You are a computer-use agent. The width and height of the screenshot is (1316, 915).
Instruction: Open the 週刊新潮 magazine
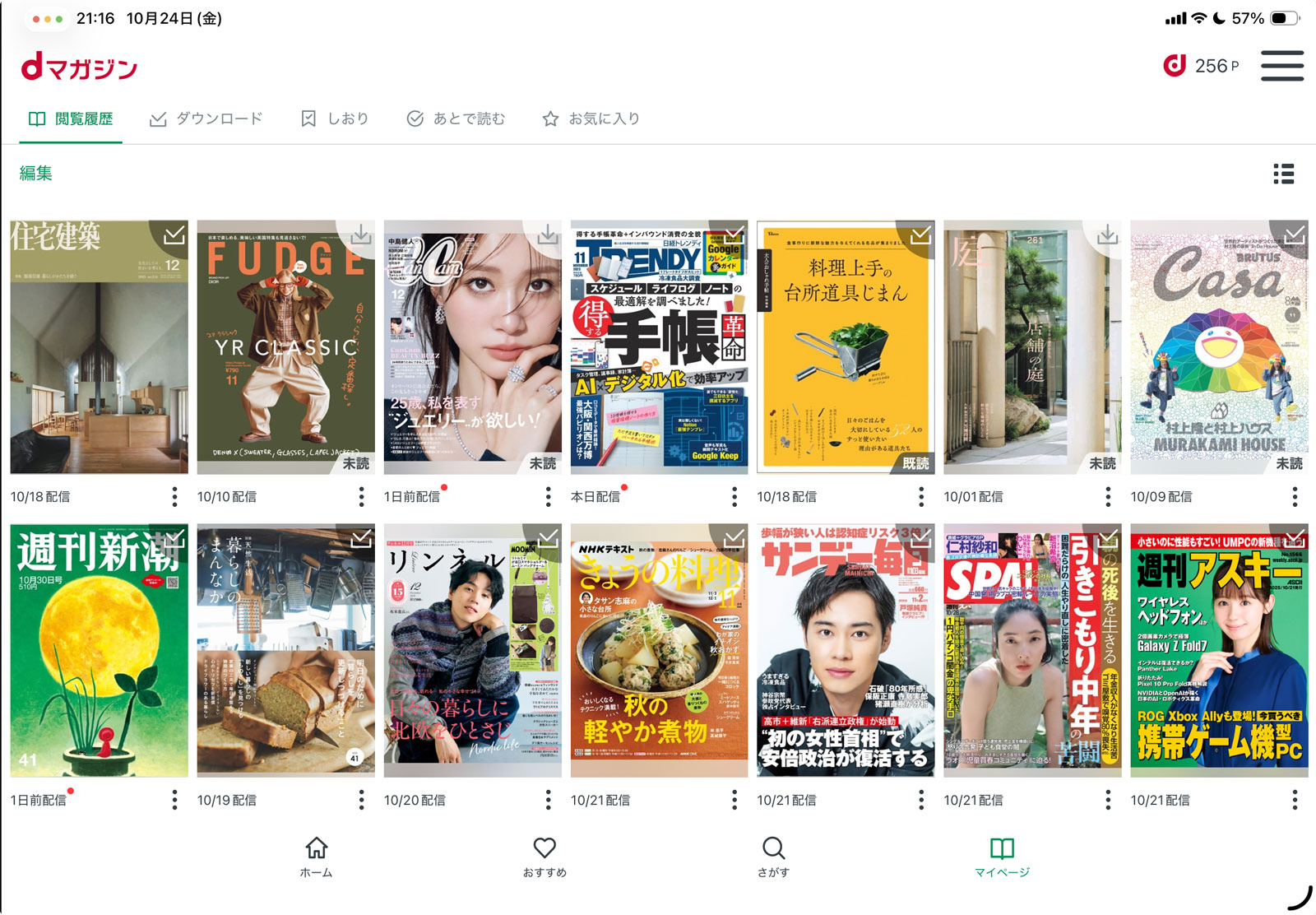click(99, 650)
